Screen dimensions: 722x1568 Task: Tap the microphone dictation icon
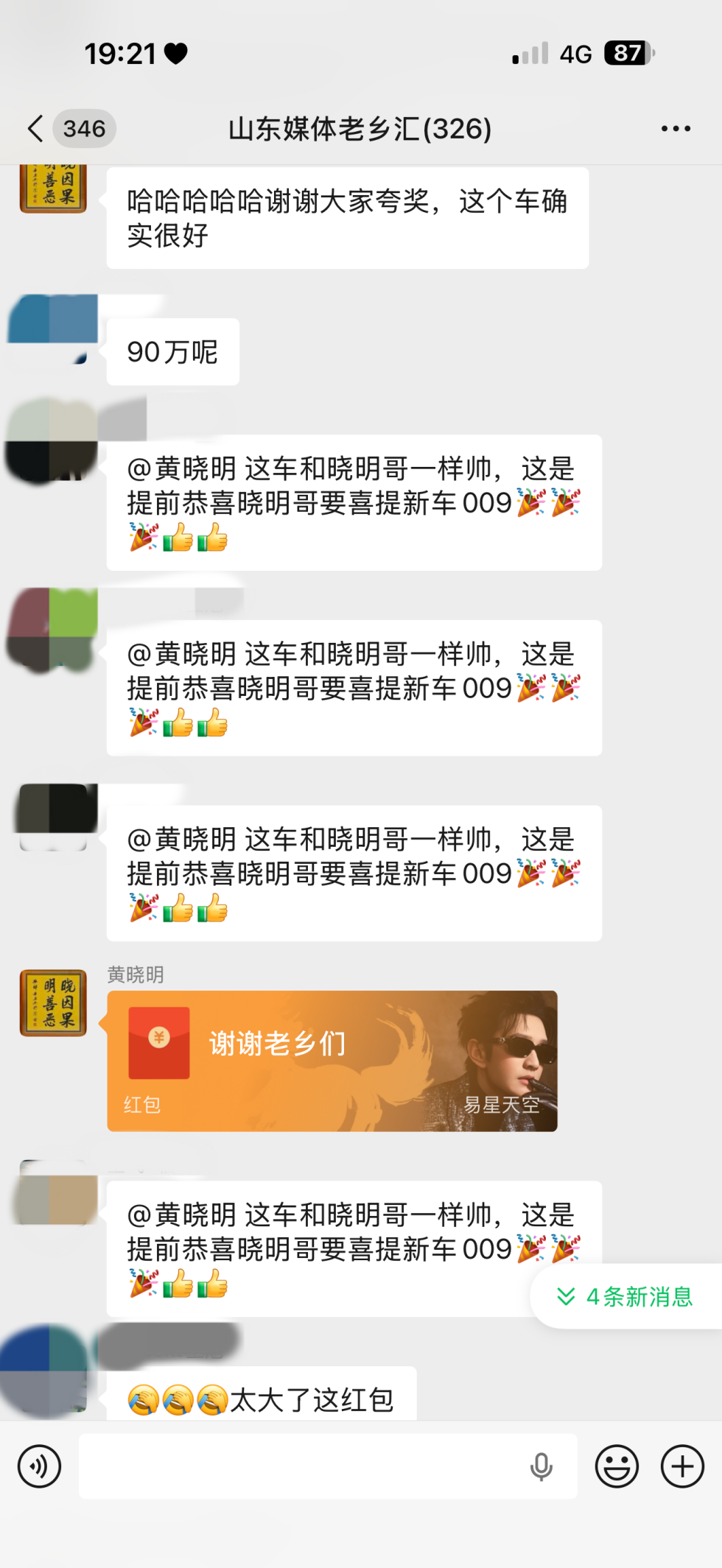541,1466
